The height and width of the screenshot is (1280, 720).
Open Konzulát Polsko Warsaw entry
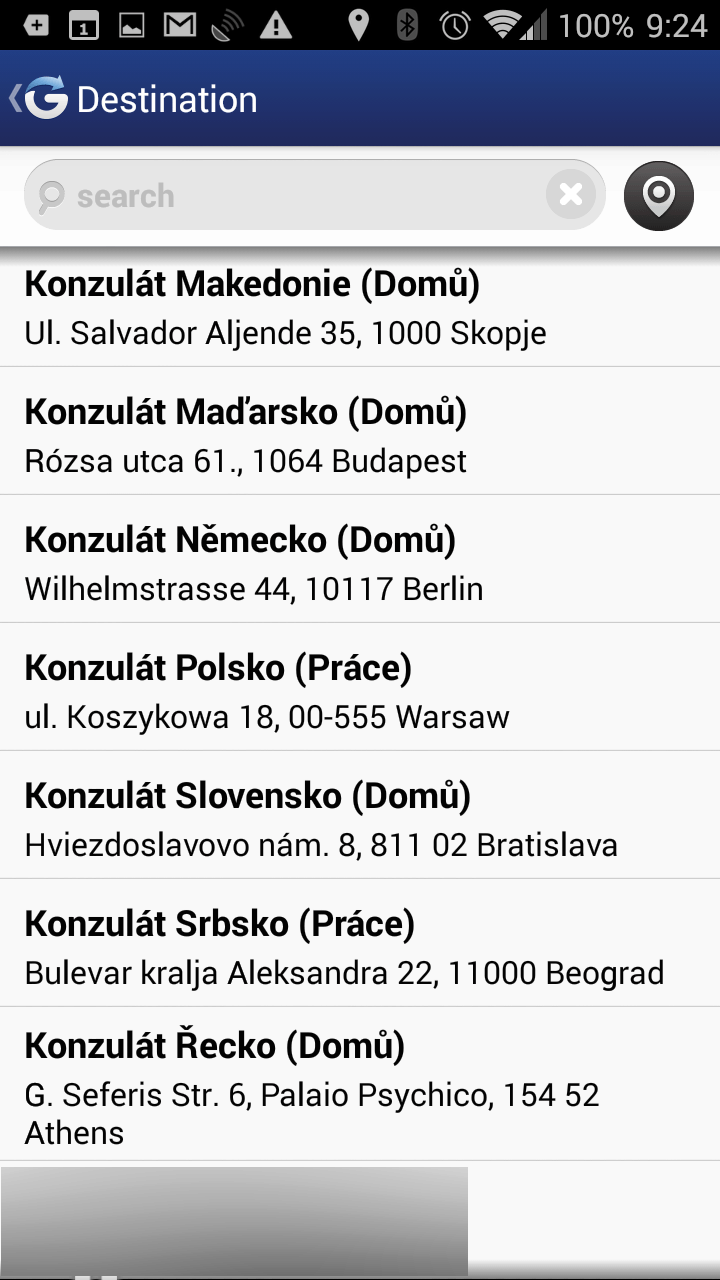pos(360,687)
